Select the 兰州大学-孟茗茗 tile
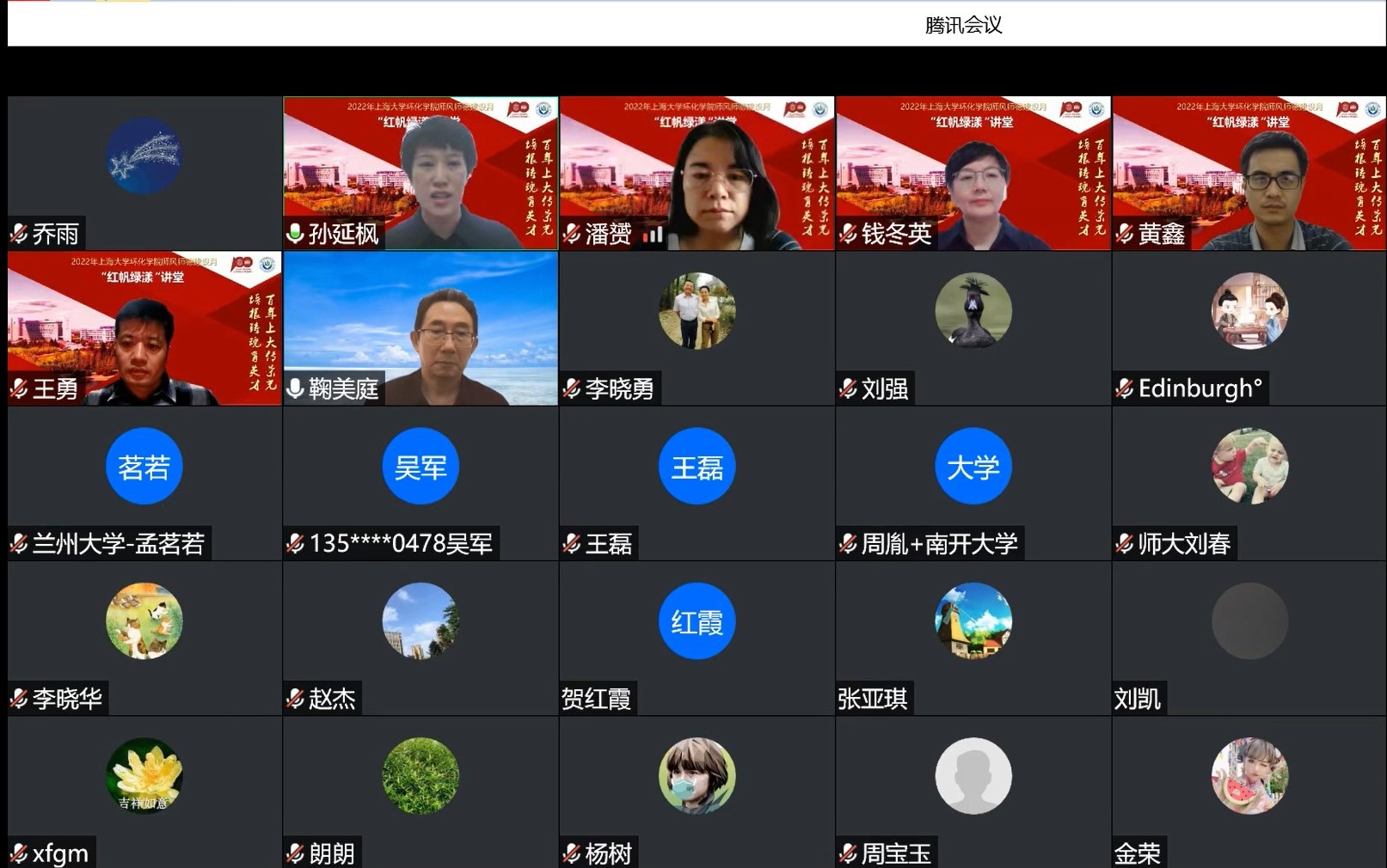Image resolution: width=1387 pixels, height=868 pixels. click(x=144, y=482)
